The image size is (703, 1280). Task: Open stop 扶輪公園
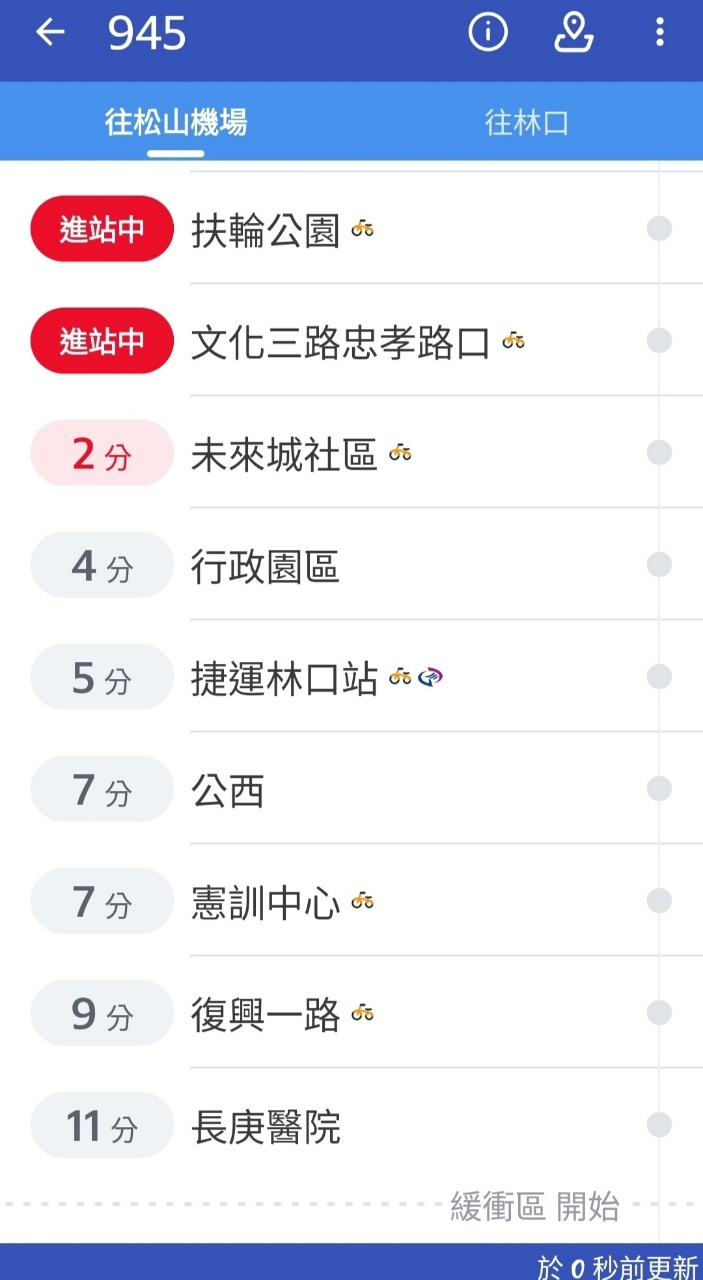click(x=266, y=231)
